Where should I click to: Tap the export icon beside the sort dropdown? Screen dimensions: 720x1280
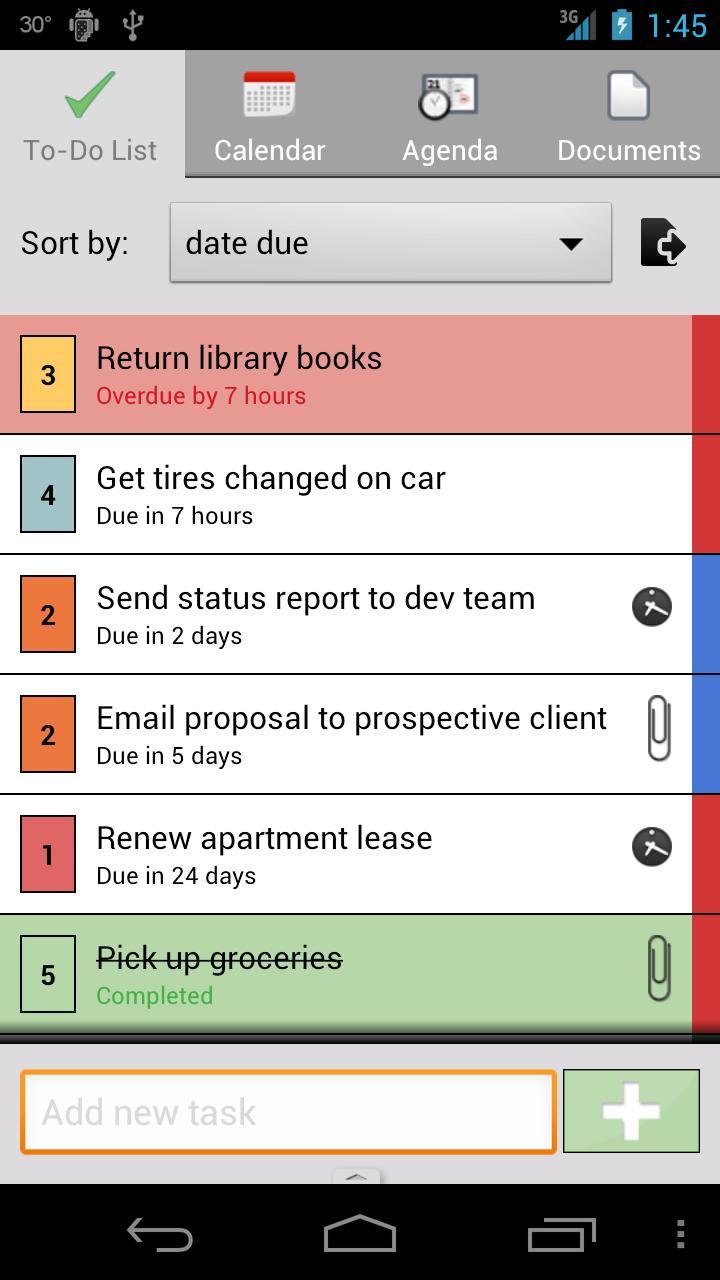tap(663, 243)
